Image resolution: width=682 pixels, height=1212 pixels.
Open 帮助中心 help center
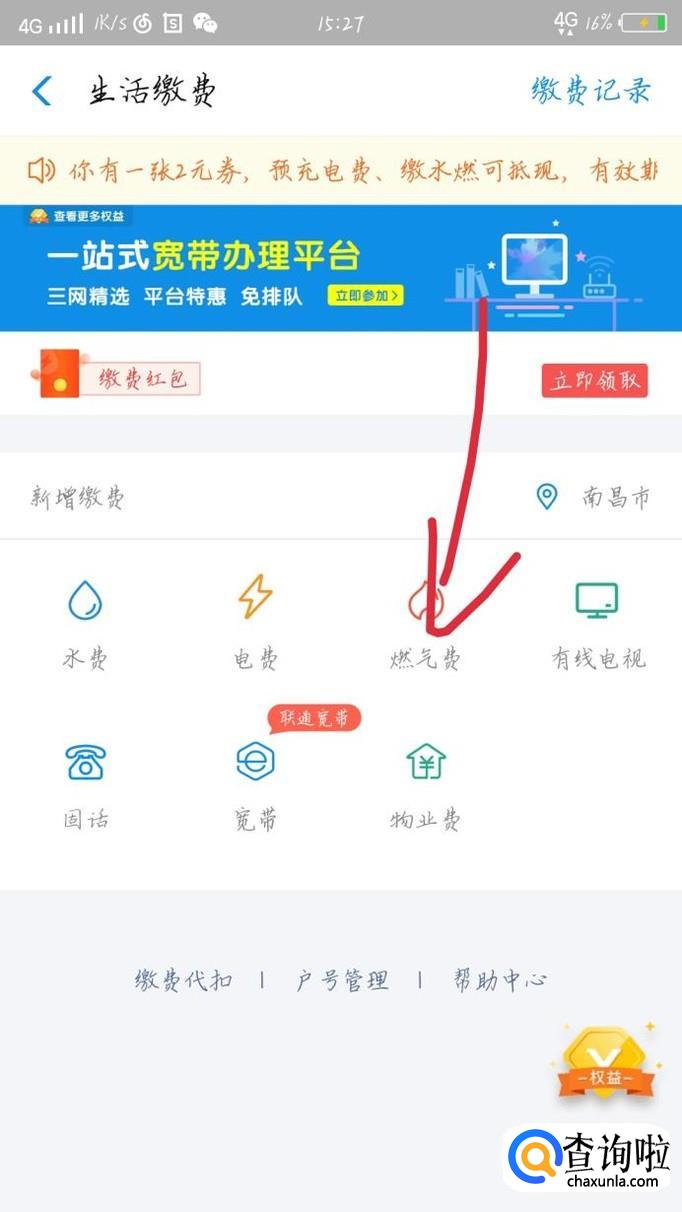[499, 980]
